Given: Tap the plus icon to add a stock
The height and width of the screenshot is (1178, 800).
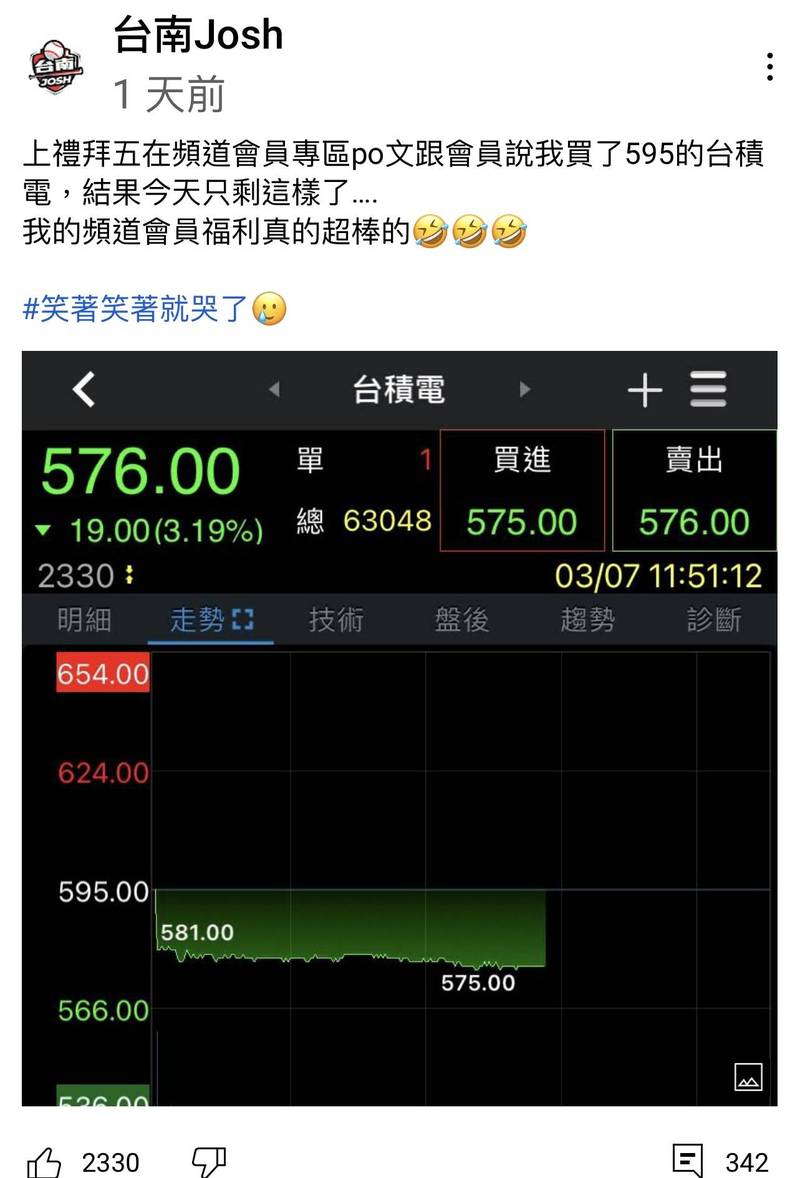Looking at the screenshot, I should [x=645, y=390].
